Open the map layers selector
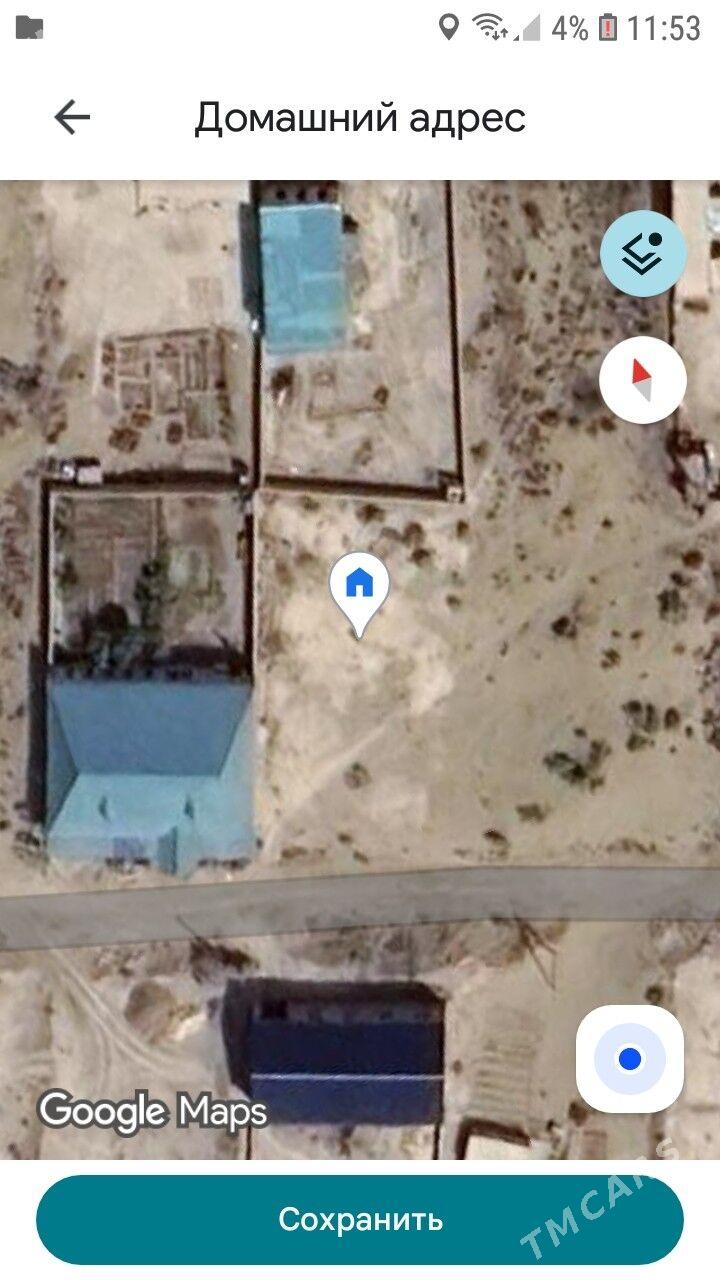The height and width of the screenshot is (1280, 720). click(643, 254)
